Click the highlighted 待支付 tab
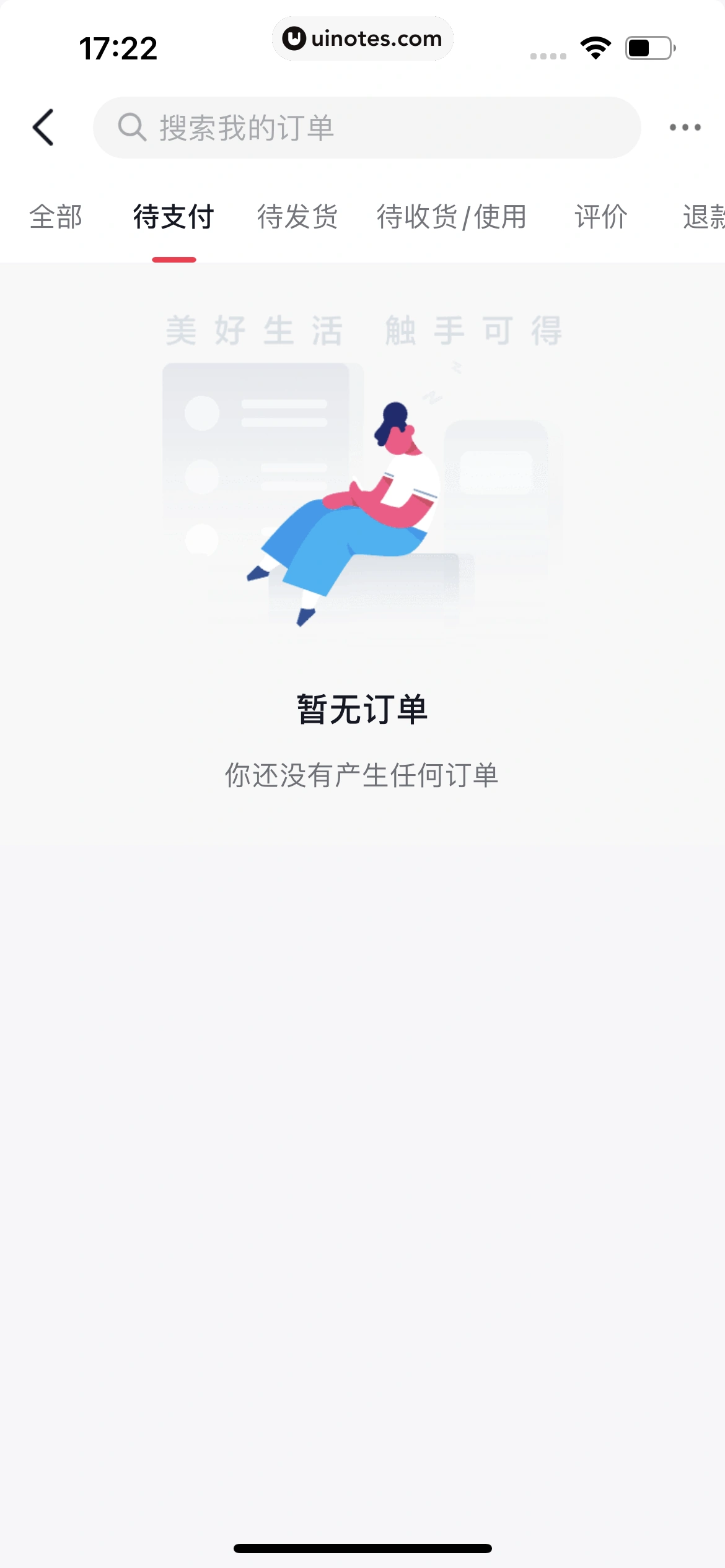725x1568 pixels. [174, 217]
